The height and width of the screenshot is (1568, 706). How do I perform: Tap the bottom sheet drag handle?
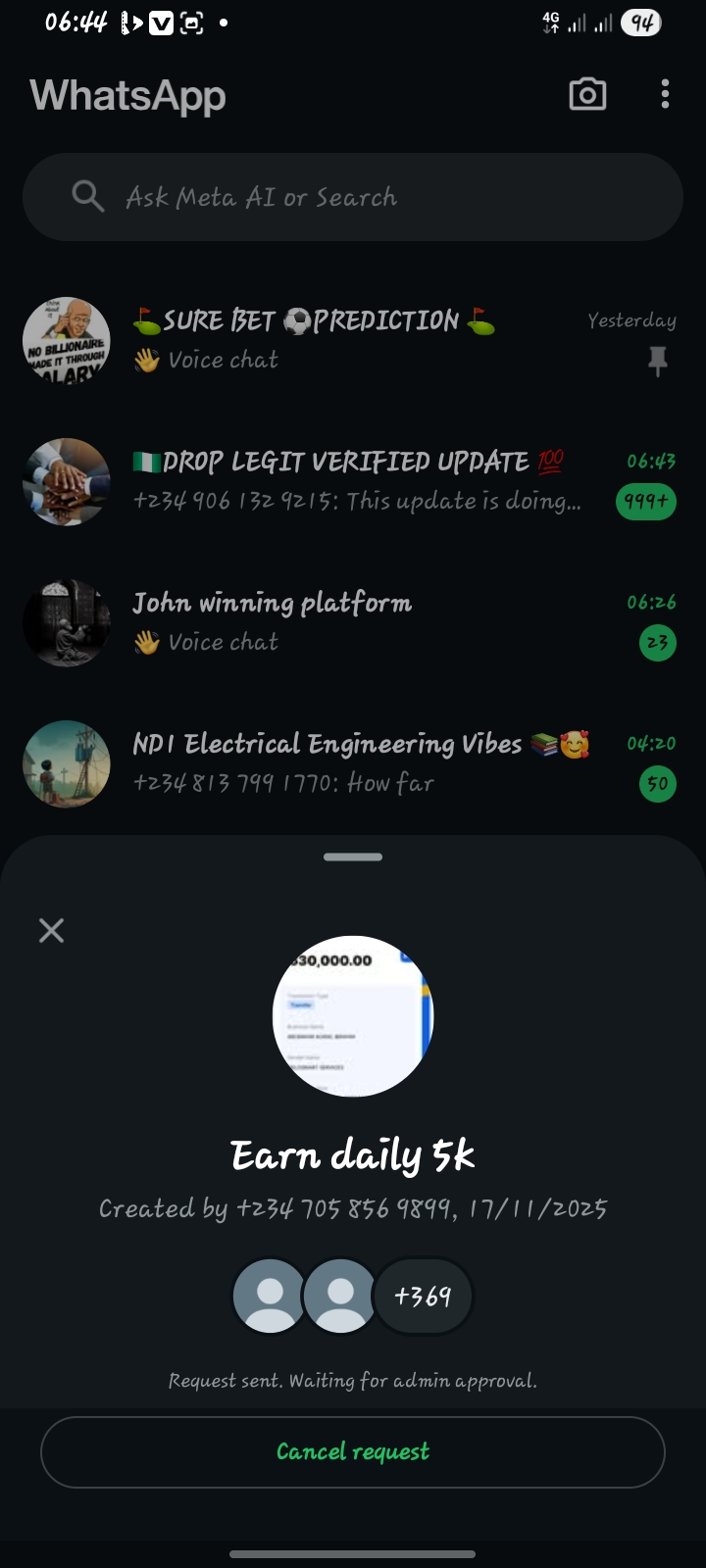point(353,857)
